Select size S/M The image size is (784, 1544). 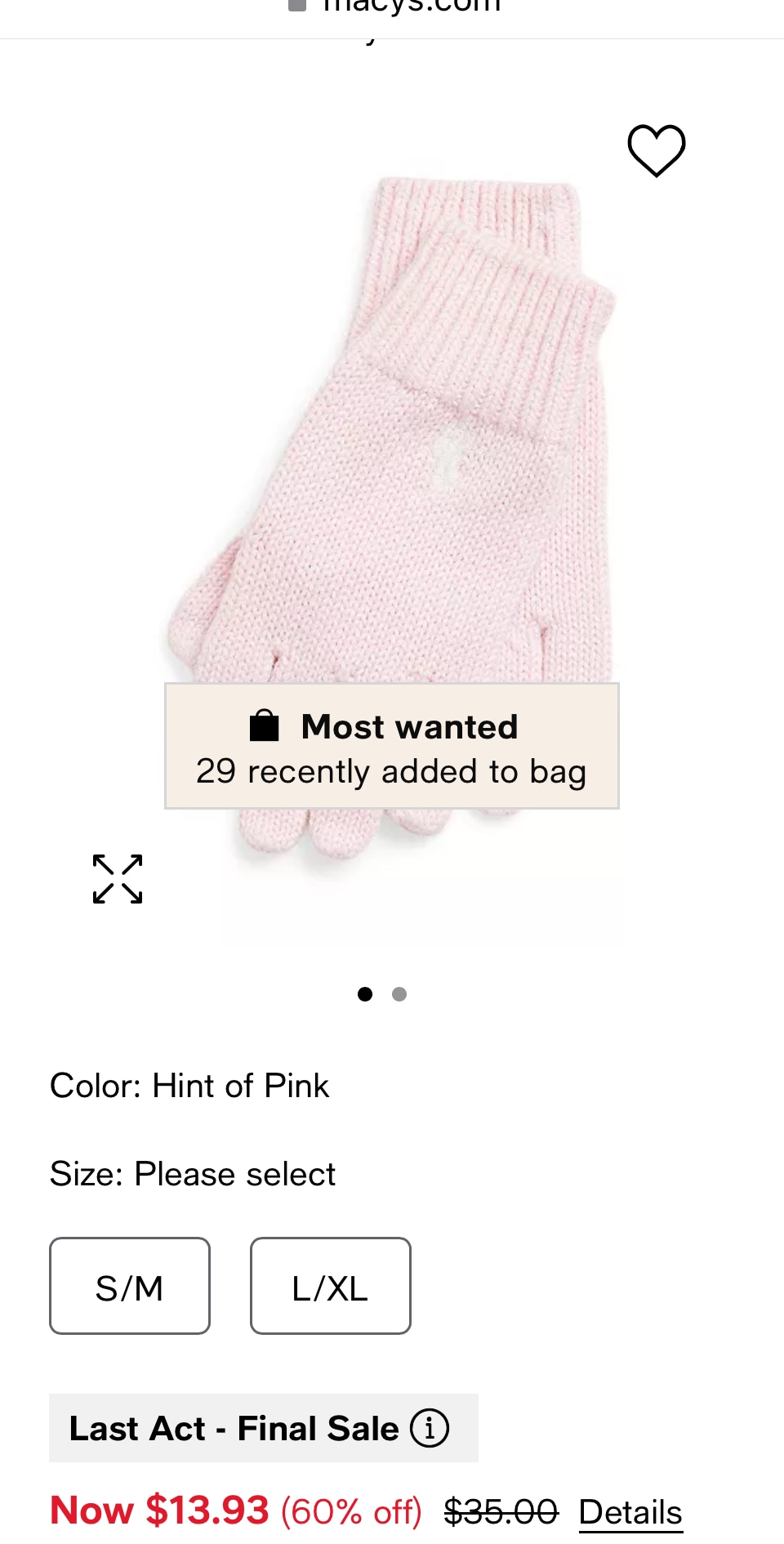click(130, 1286)
